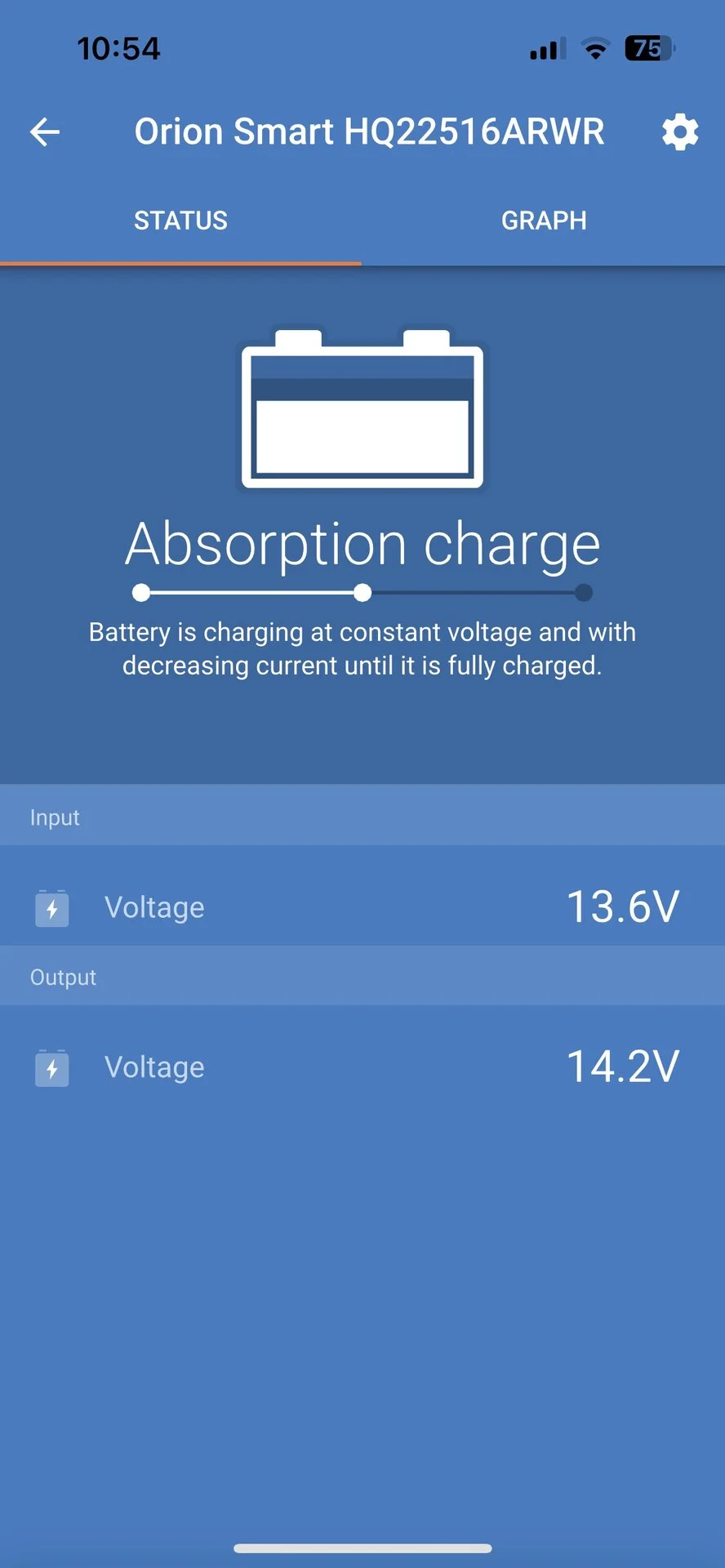This screenshot has width=725, height=1568.
Task: Go back using the arrow icon
Action: 45,131
